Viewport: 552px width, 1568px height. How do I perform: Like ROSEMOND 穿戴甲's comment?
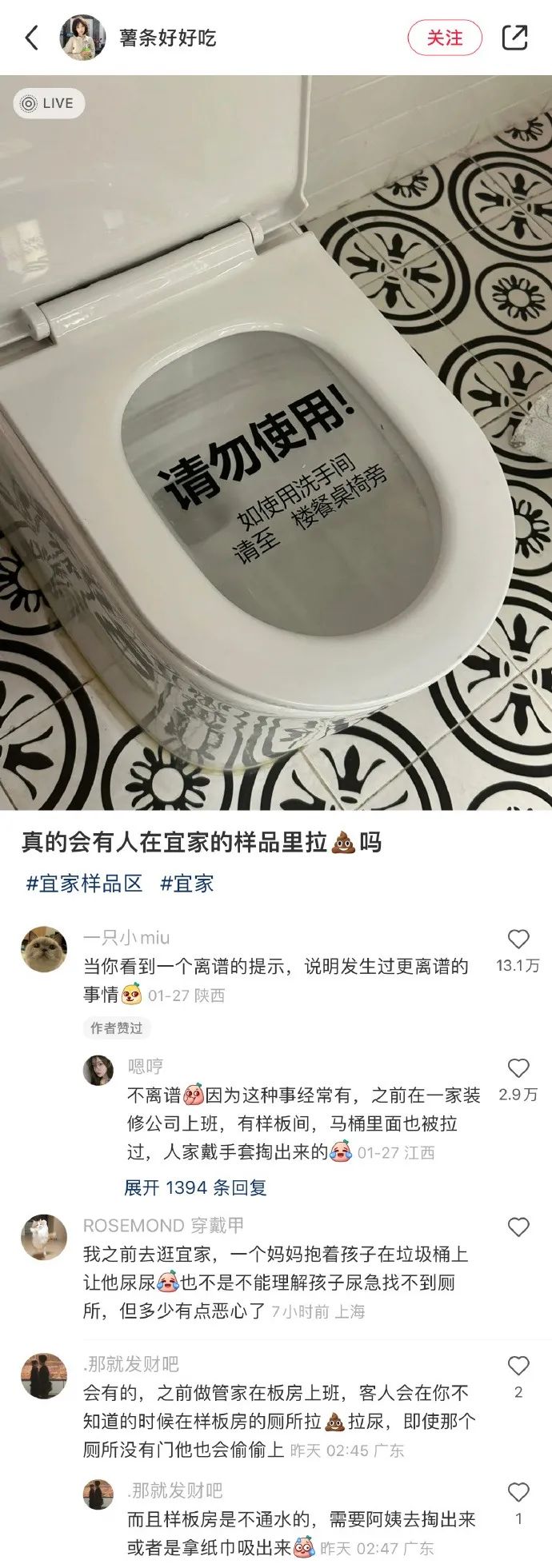click(x=518, y=1227)
